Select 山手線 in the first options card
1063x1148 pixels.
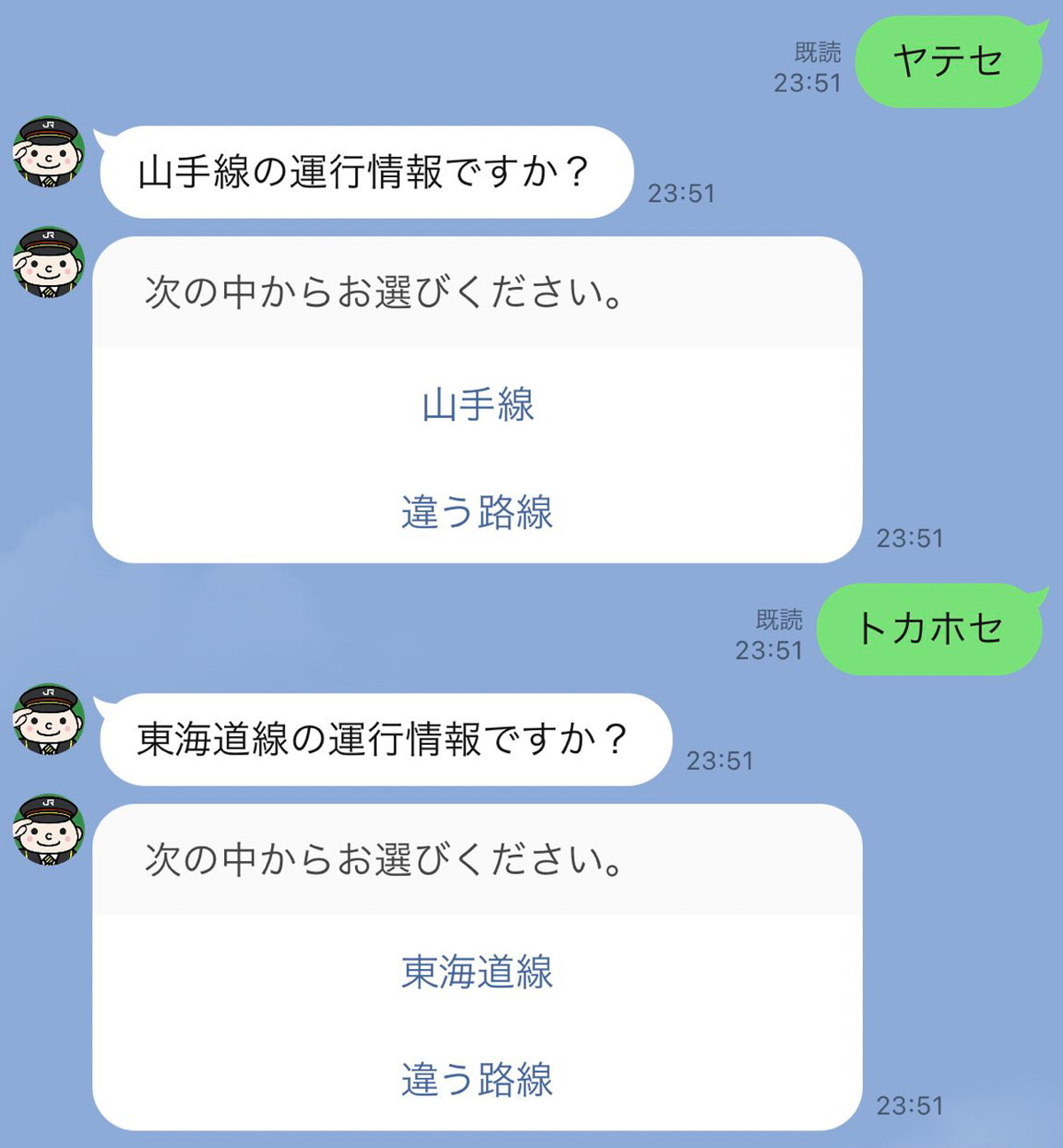point(477,405)
